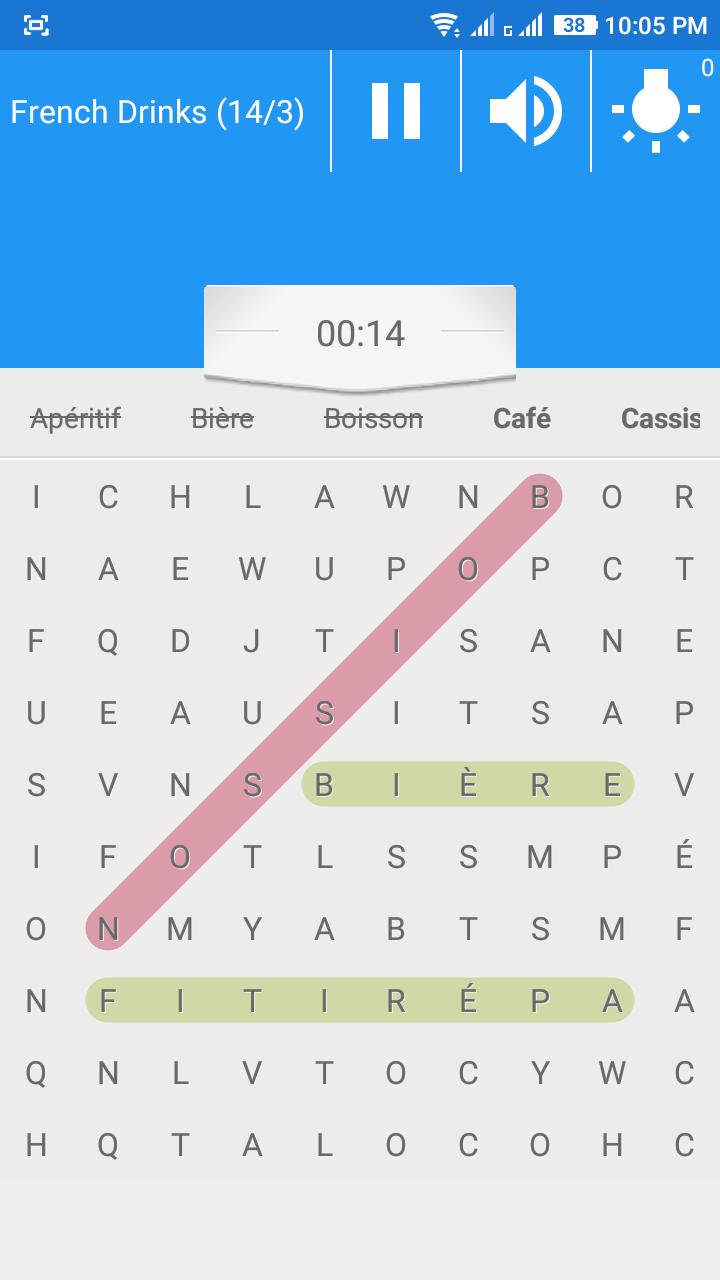Mute the game sound
720x1280 pixels.
coord(526,111)
